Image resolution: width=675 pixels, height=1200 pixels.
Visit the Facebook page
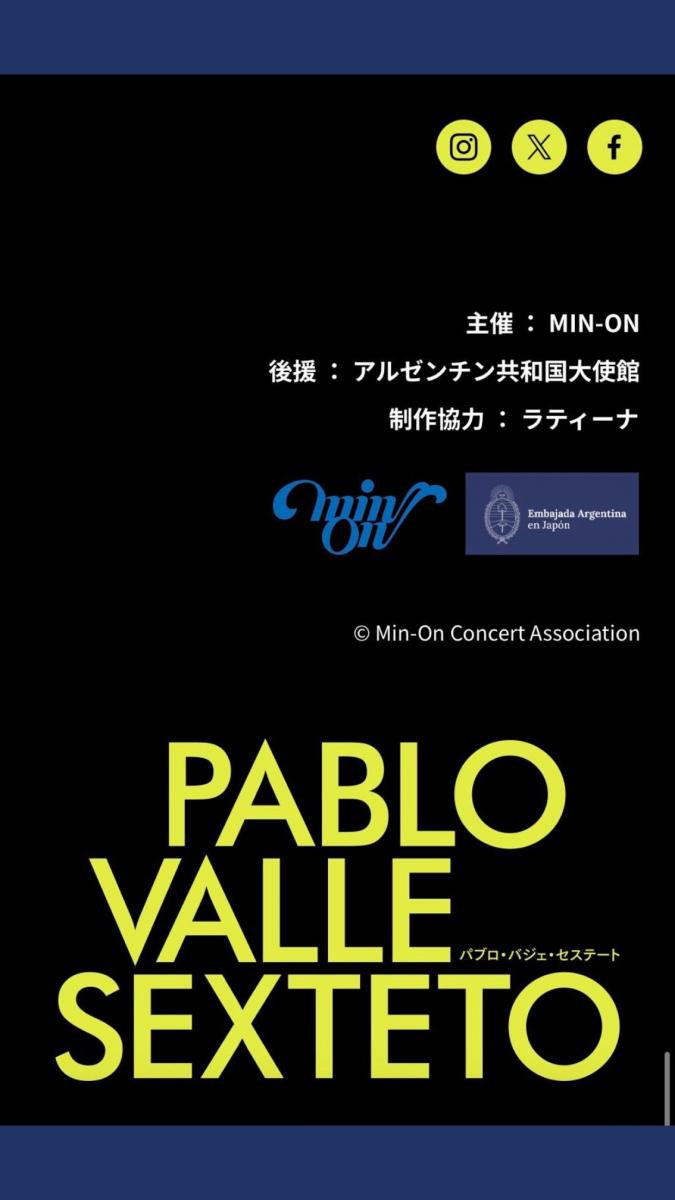pyautogui.click(x=614, y=148)
